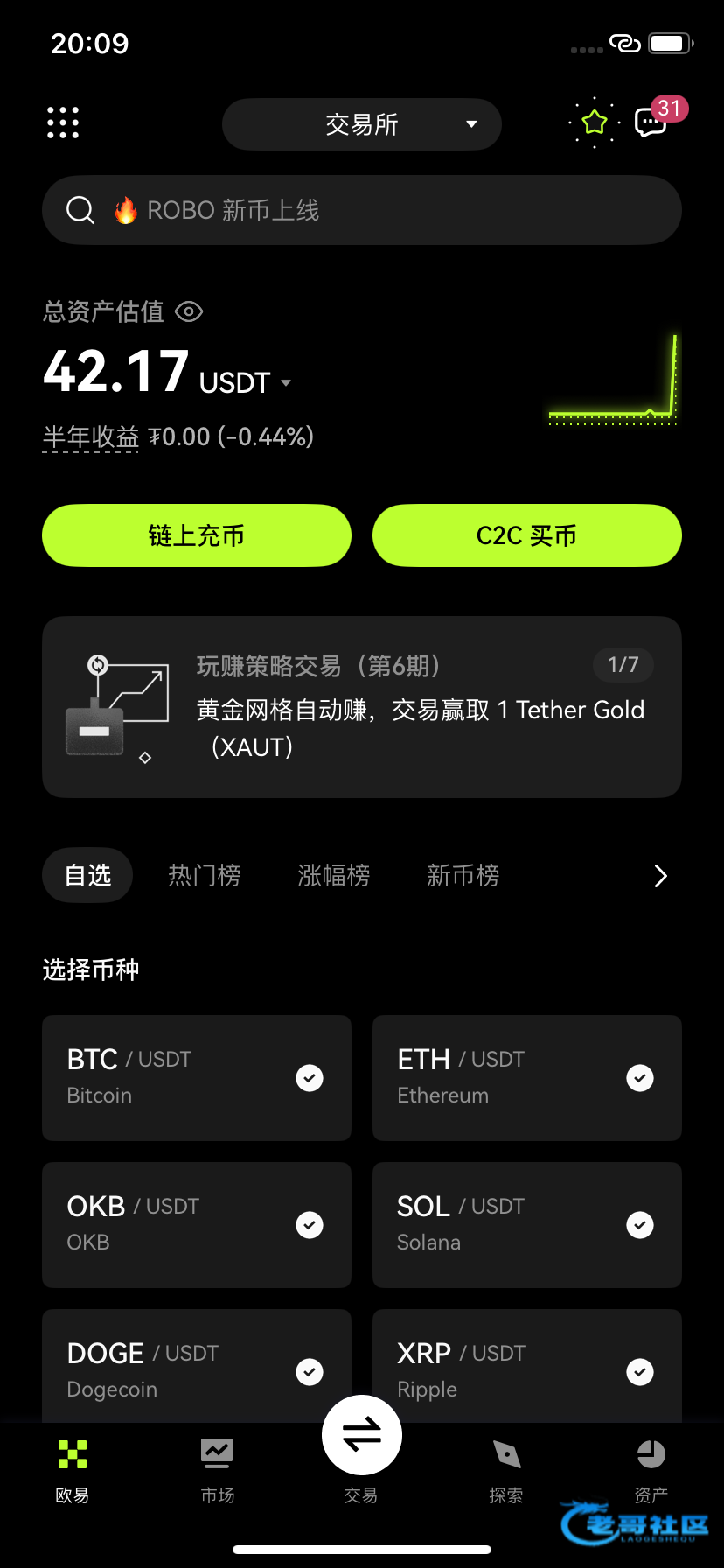
Task: Open full market list via arrow
Action: pyautogui.click(x=660, y=876)
